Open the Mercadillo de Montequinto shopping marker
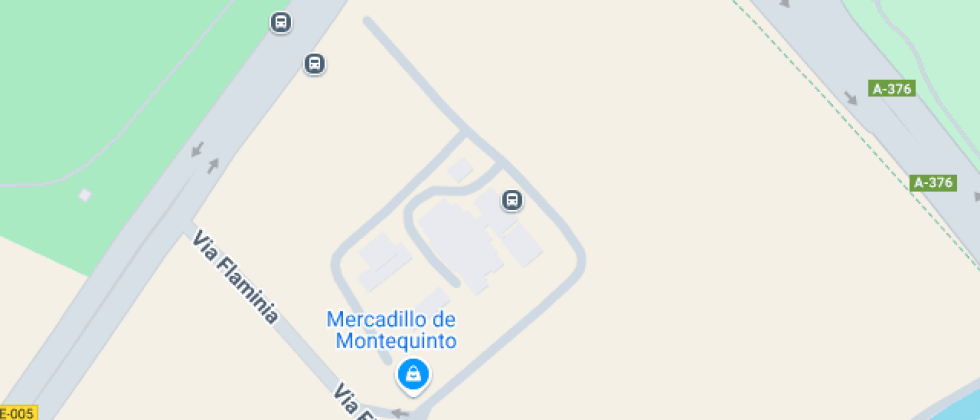The image size is (980, 420). (x=411, y=375)
